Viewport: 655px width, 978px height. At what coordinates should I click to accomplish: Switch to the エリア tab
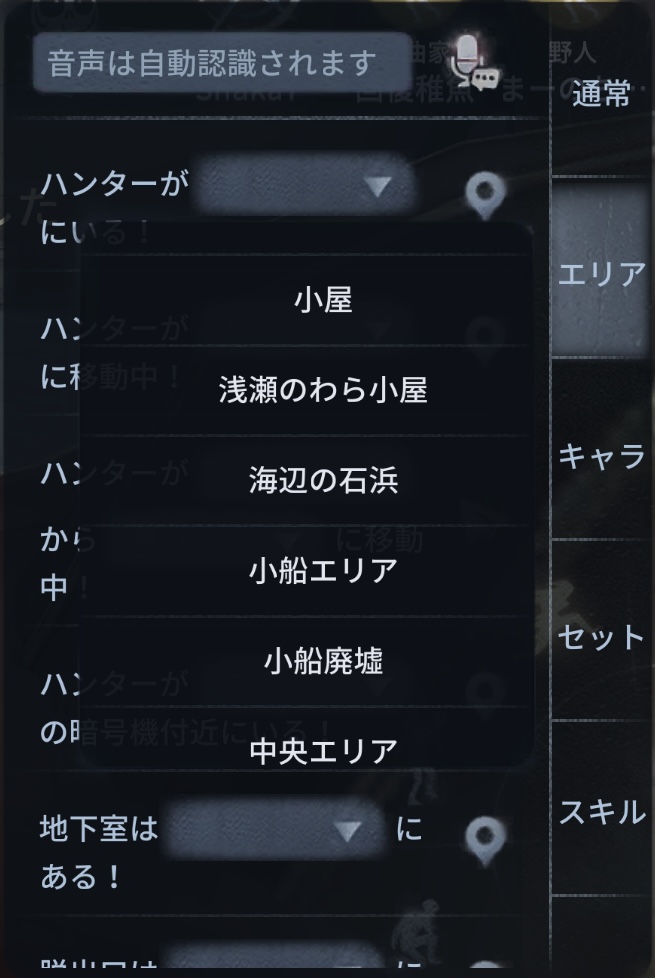point(602,275)
